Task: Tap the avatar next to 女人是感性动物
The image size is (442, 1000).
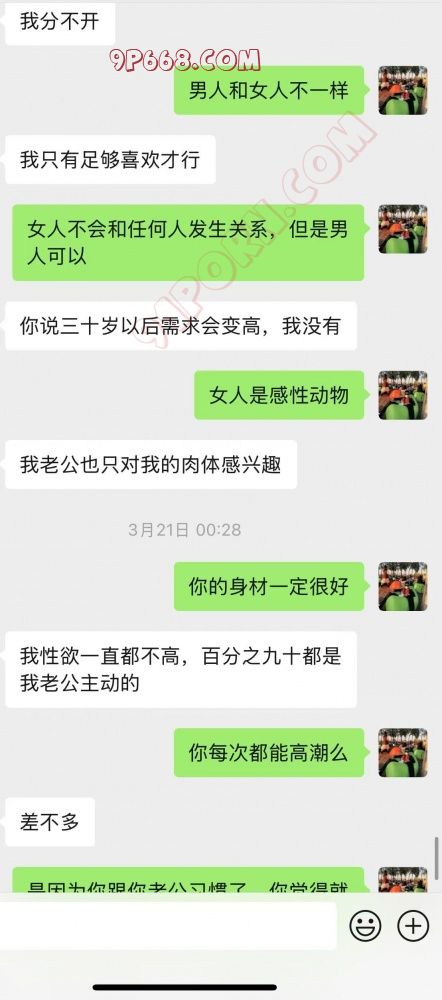Action: click(403, 395)
